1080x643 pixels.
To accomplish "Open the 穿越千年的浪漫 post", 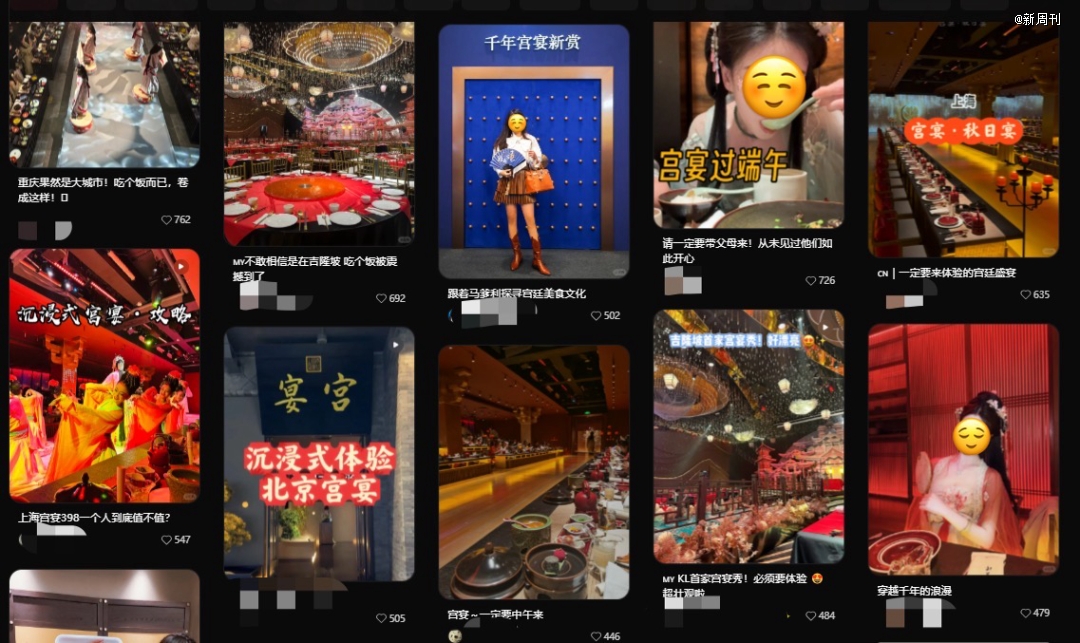I will pos(963,448).
